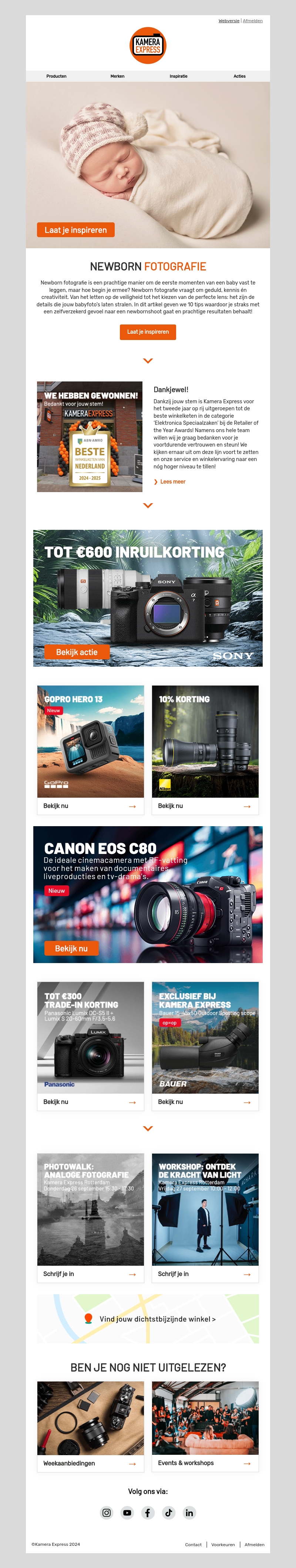This screenshot has width=296, height=1568.
Task: Select the Inspiratie menu item
Action: pos(178,76)
